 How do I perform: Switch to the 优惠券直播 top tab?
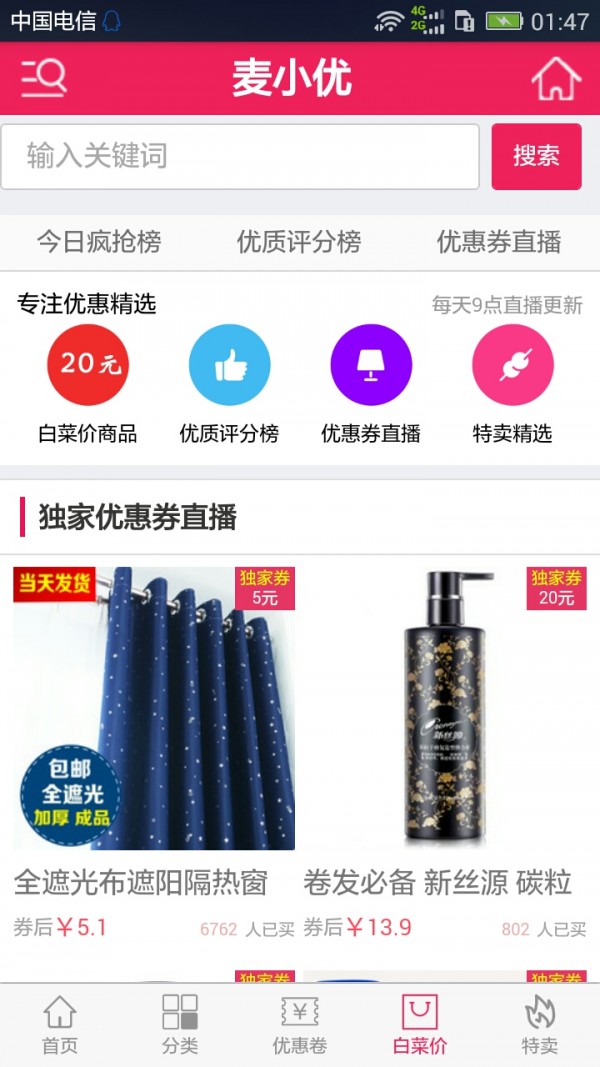point(499,242)
